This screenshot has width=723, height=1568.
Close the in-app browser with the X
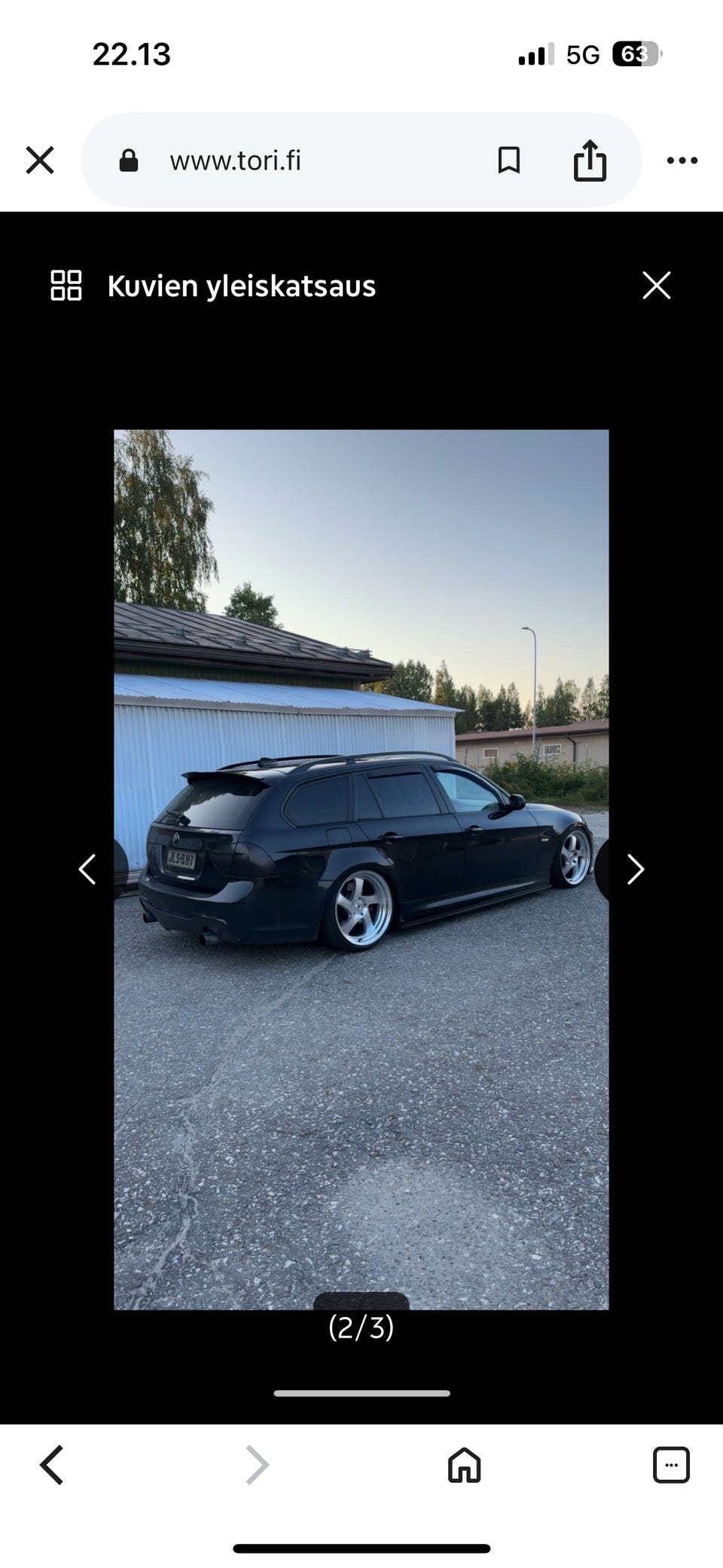coord(40,160)
